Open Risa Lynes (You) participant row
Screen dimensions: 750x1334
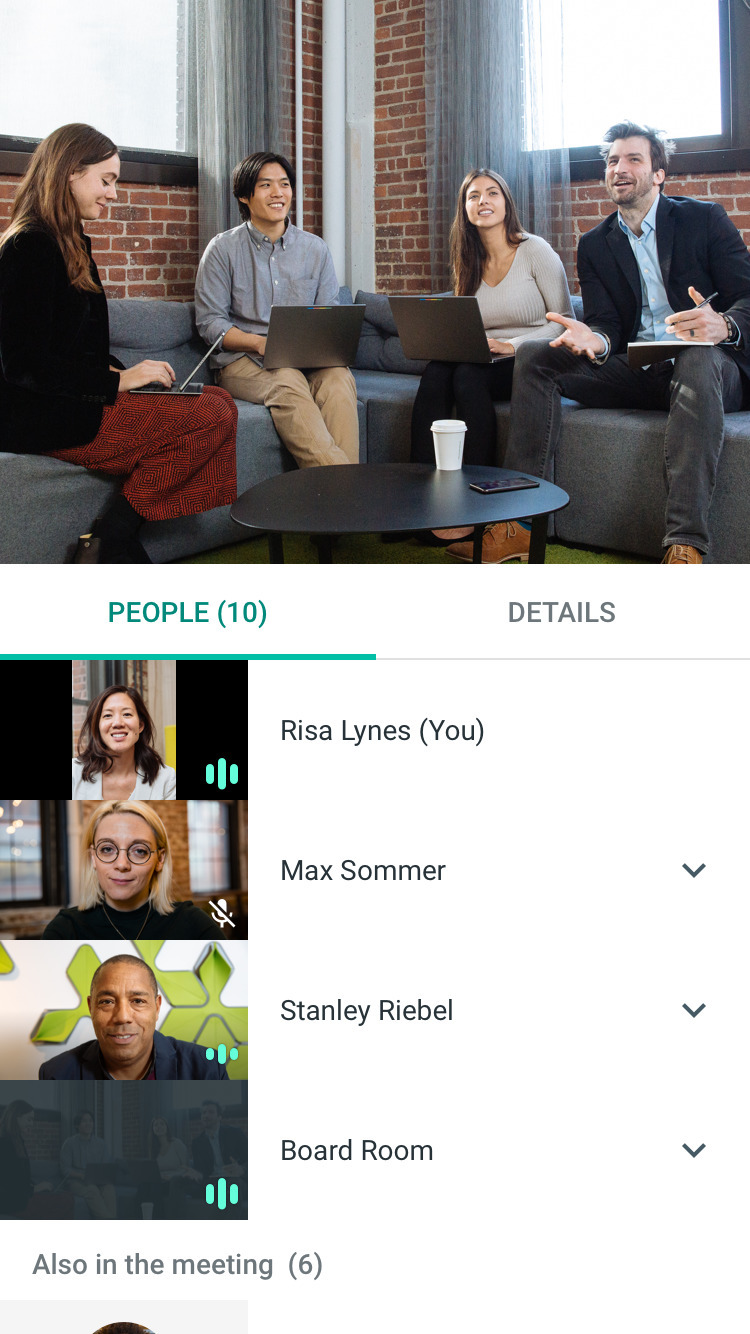[x=375, y=730]
